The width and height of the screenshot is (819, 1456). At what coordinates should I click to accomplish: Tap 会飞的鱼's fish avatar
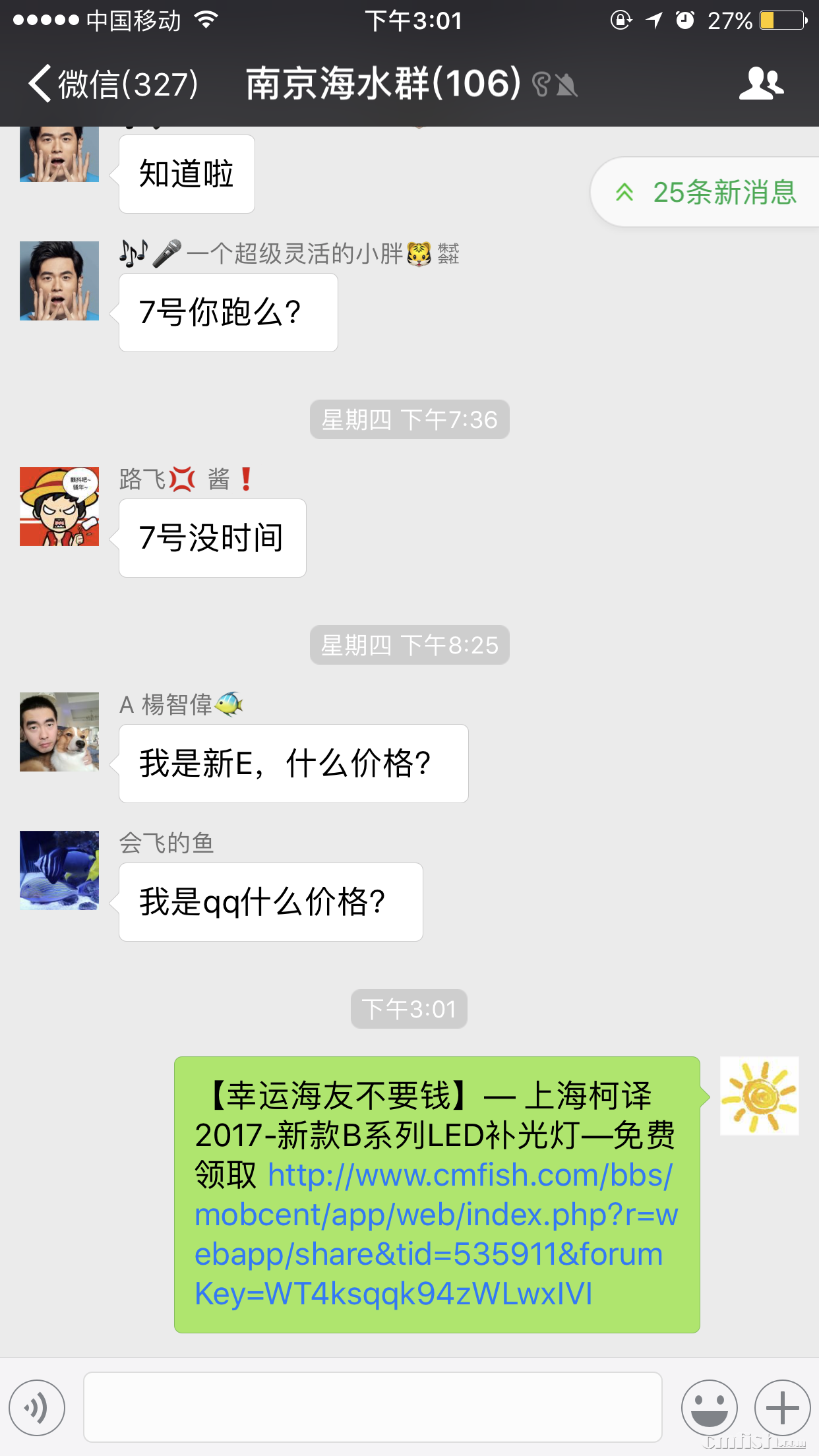[x=58, y=869]
